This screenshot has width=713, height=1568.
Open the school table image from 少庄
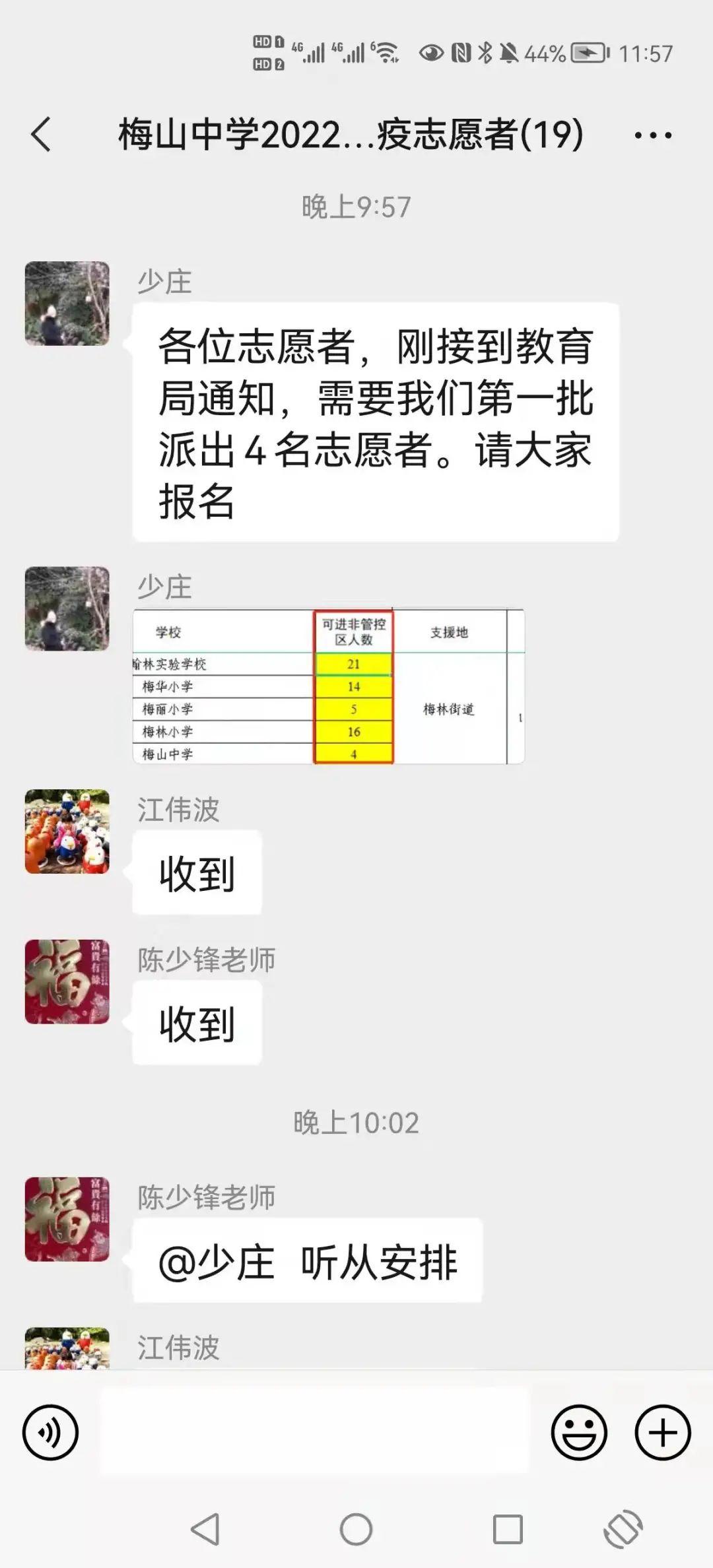click(x=329, y=686)
